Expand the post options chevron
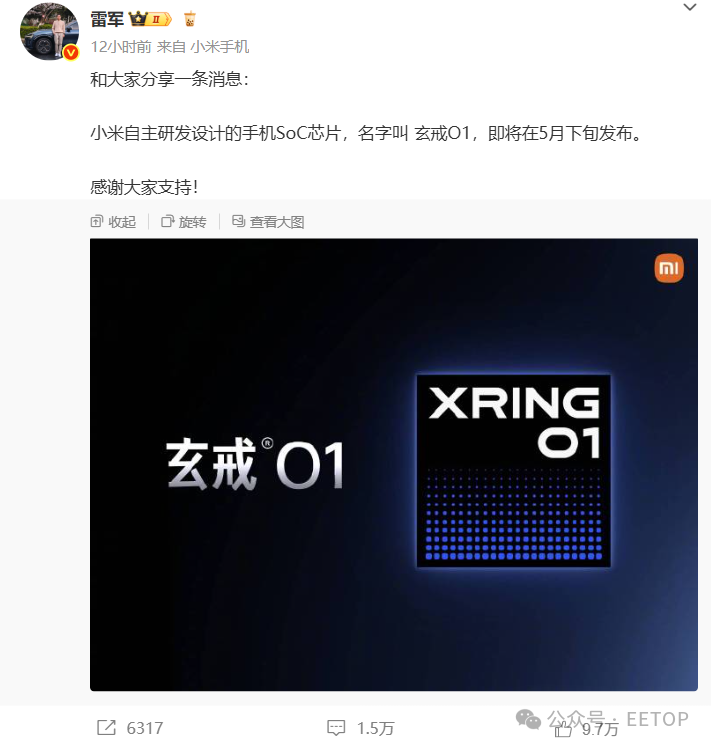This screenshot has width=711, height=747. (x=689, y=8)
